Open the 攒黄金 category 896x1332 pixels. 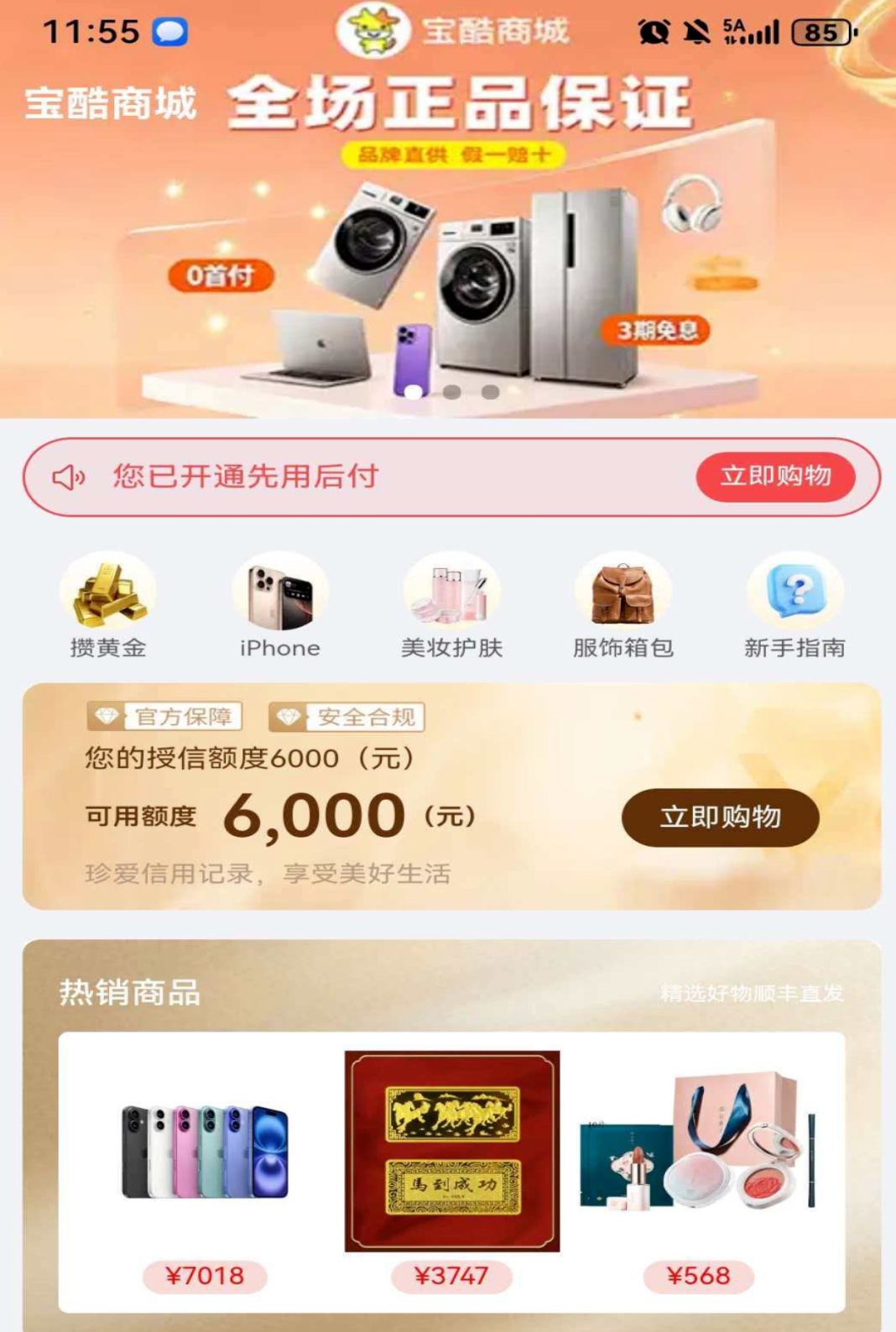click(108, 604)
